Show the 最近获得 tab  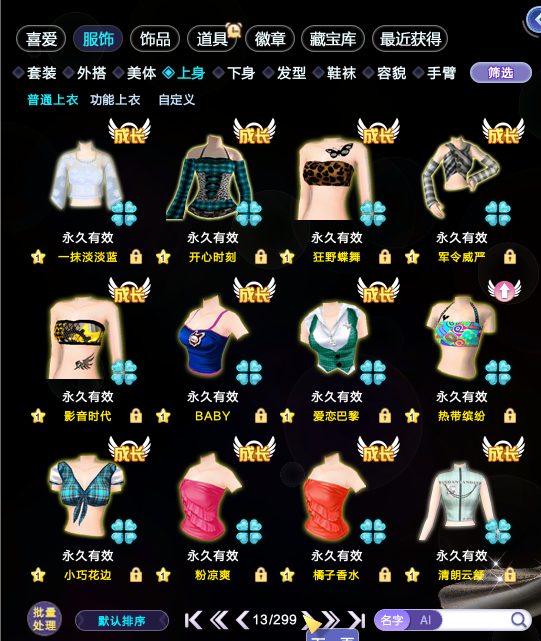point(410,39)
